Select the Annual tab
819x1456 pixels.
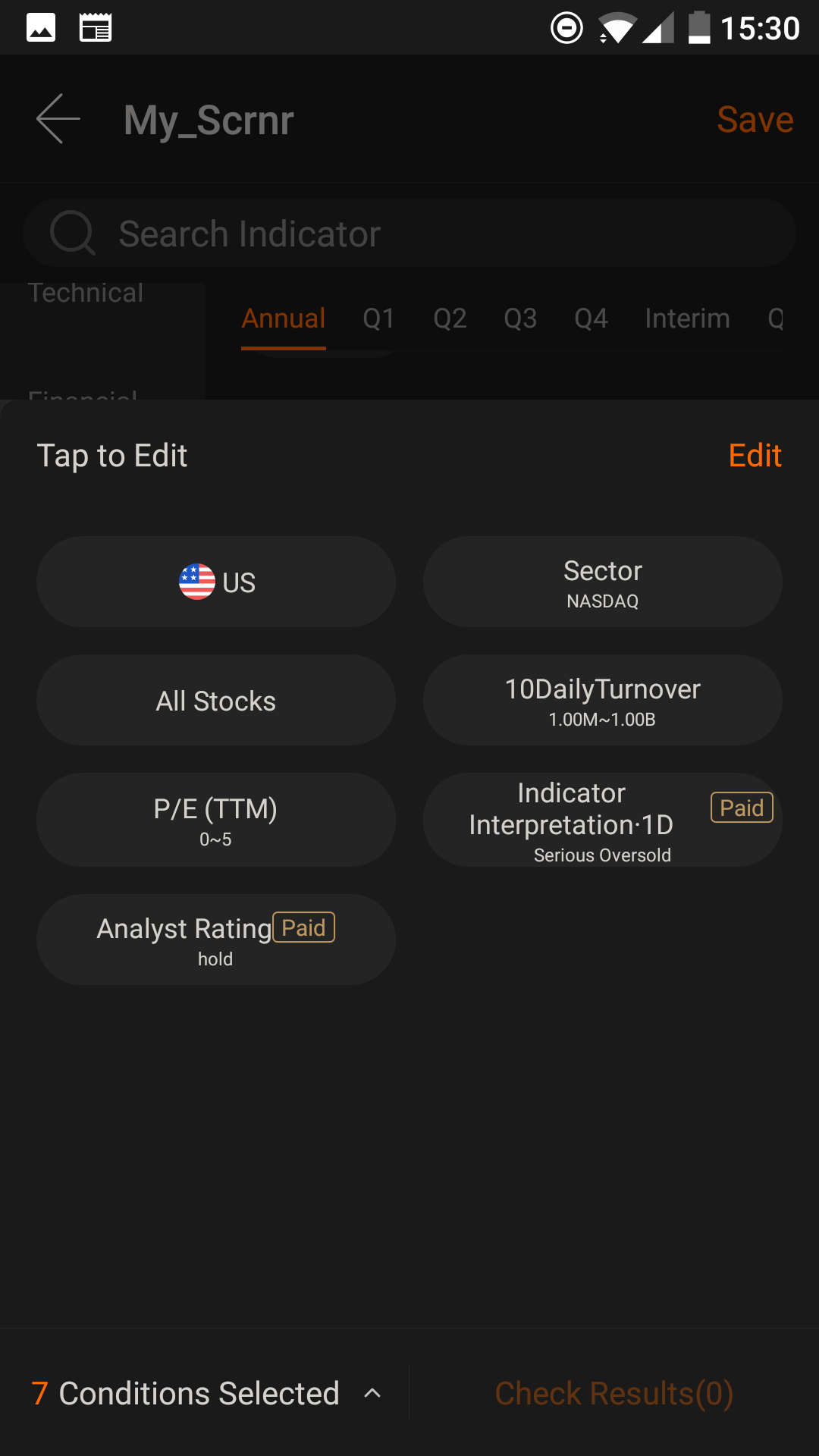284,318
